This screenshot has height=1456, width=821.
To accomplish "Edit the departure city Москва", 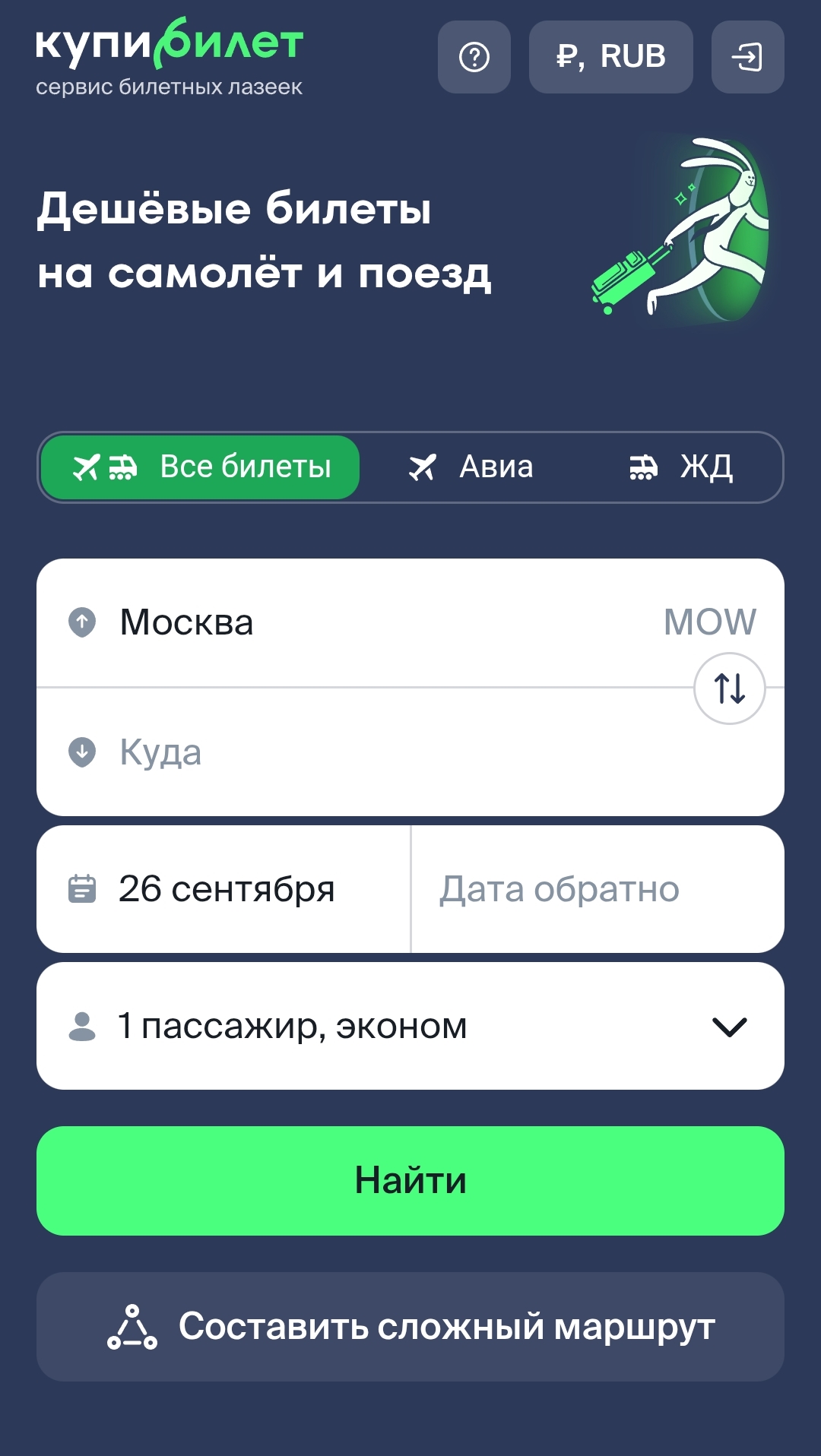I will point(365,623).
